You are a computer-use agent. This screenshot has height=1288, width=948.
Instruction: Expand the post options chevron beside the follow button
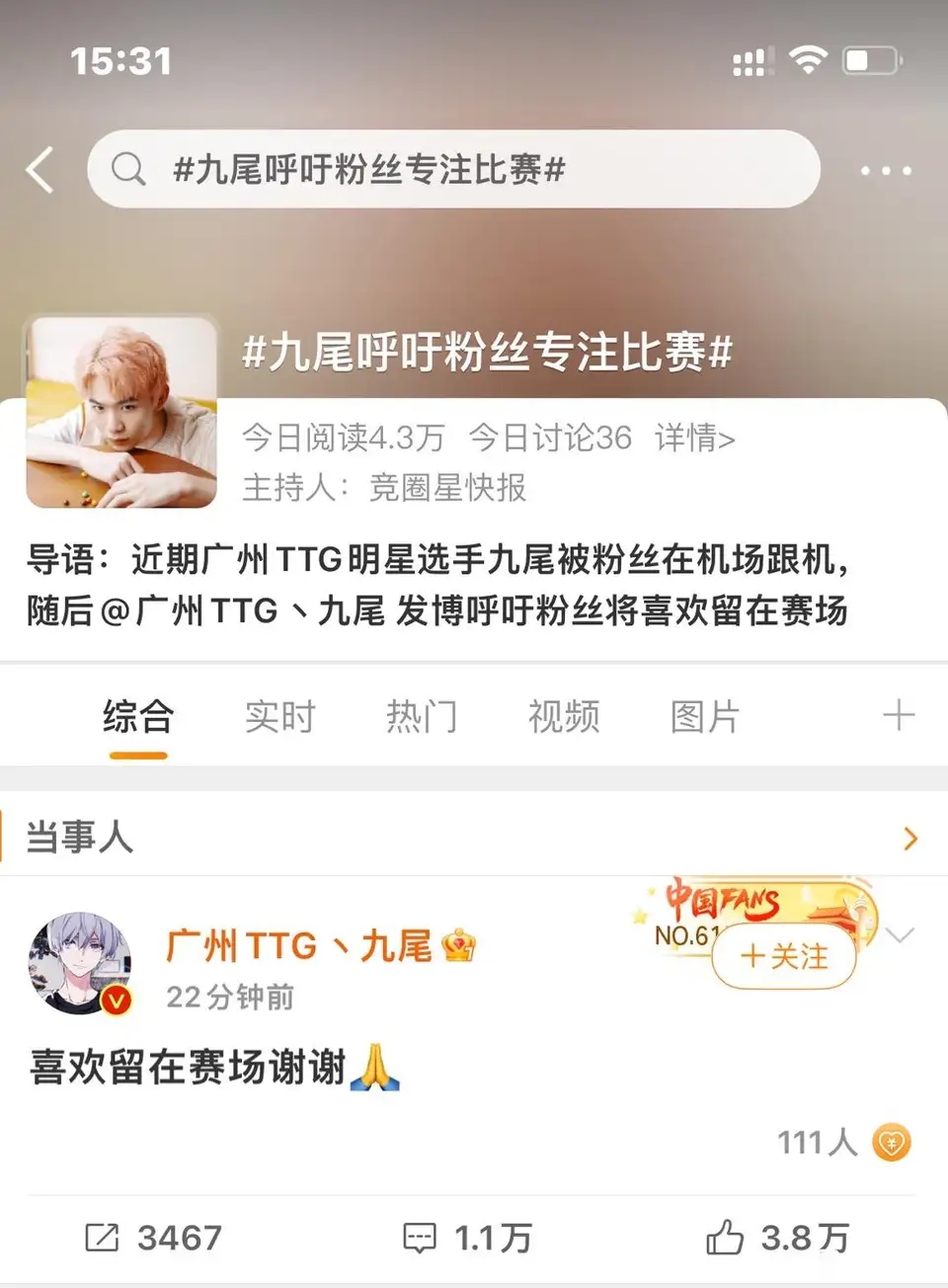(899, 933)
